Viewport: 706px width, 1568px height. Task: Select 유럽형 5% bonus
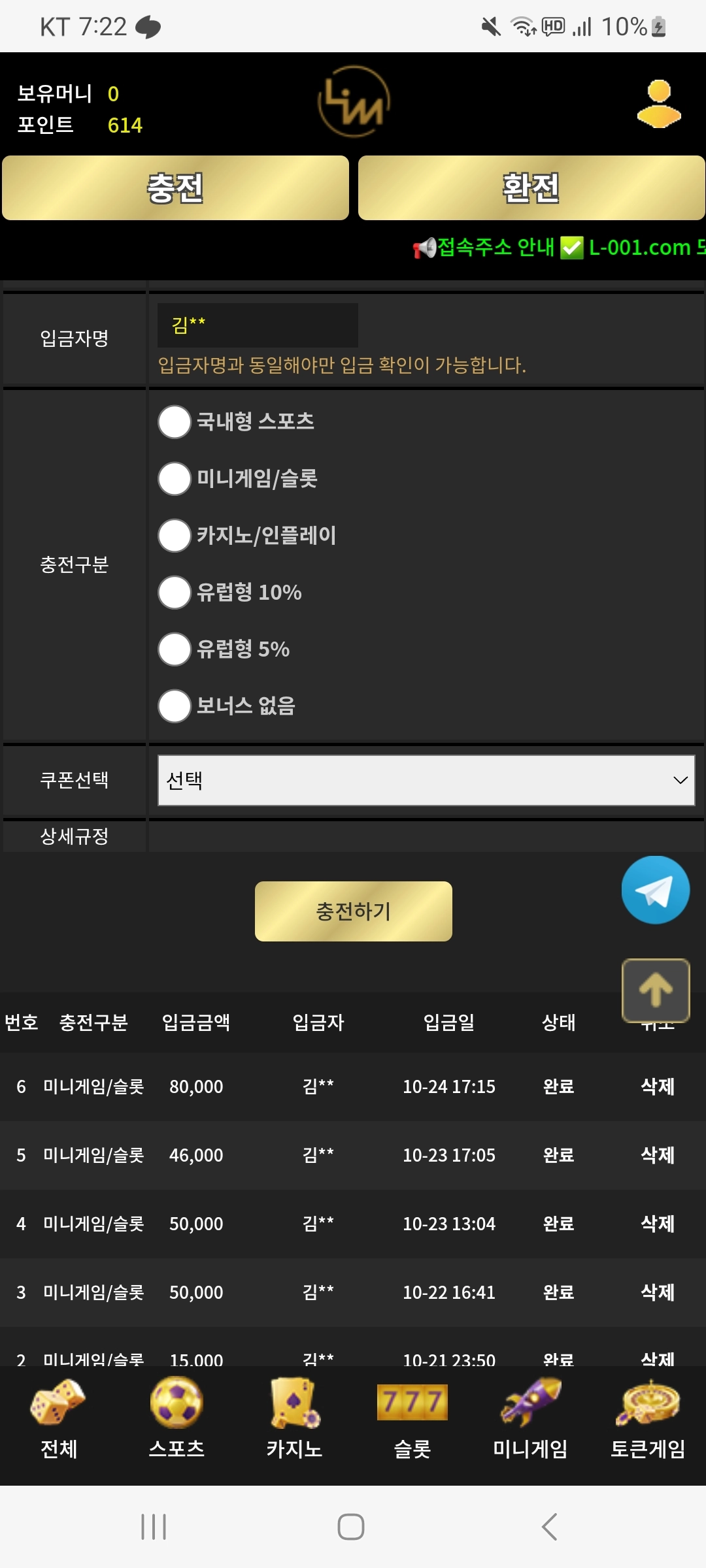coord(175,649)
